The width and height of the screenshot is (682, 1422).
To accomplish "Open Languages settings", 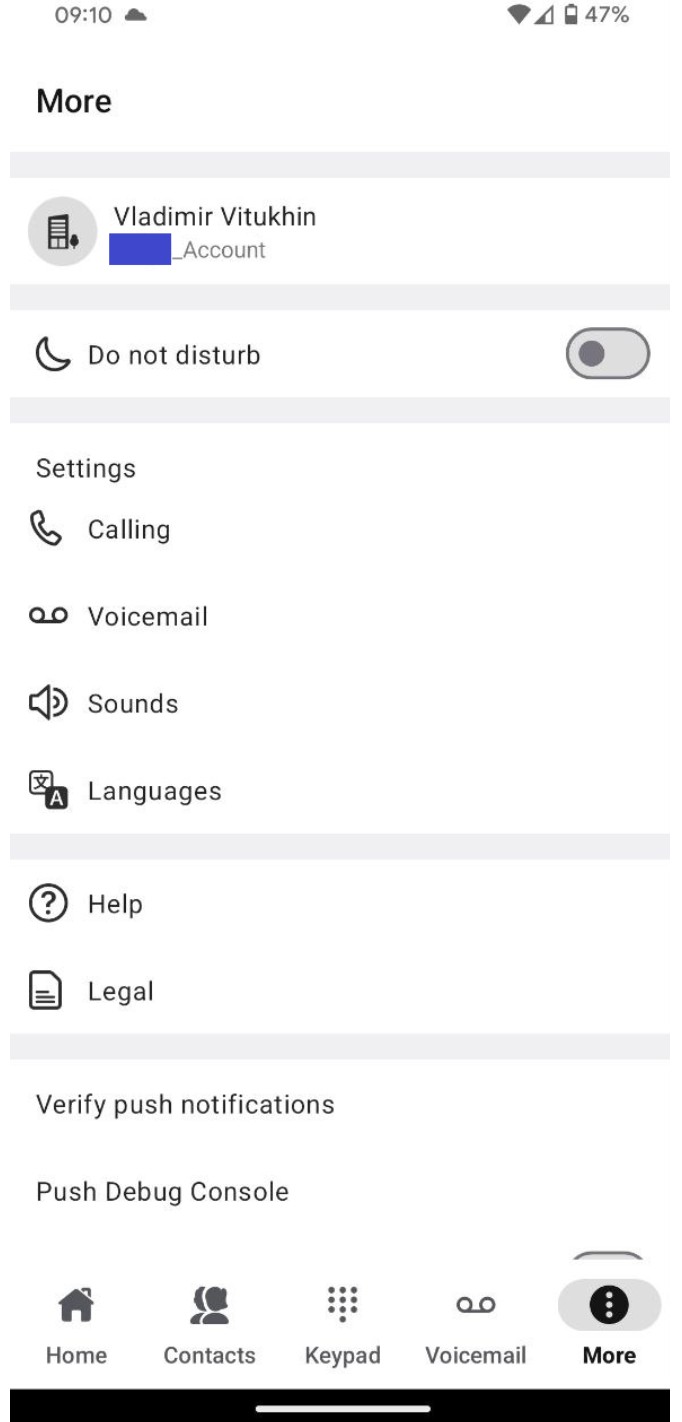I will pyautogui.click(x=340, y=791).
